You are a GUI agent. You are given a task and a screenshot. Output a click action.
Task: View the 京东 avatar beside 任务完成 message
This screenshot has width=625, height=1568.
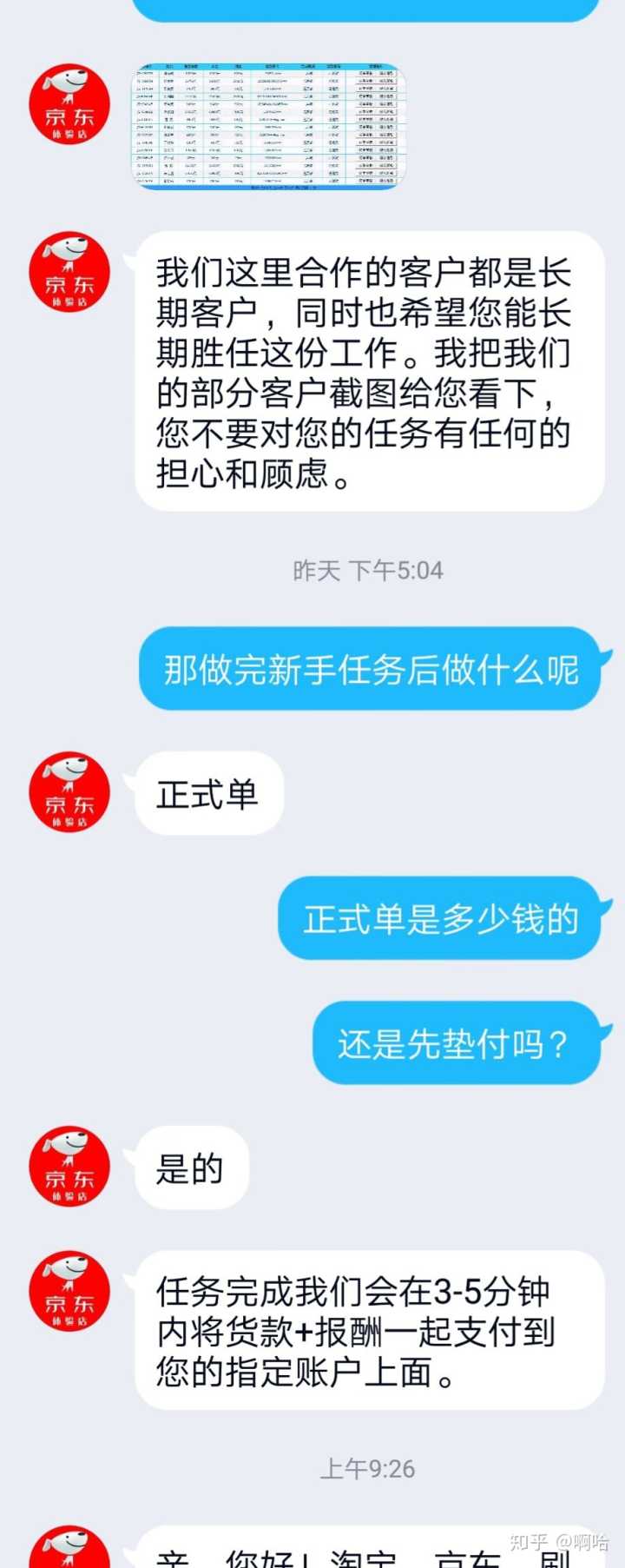click(69, 1292)
